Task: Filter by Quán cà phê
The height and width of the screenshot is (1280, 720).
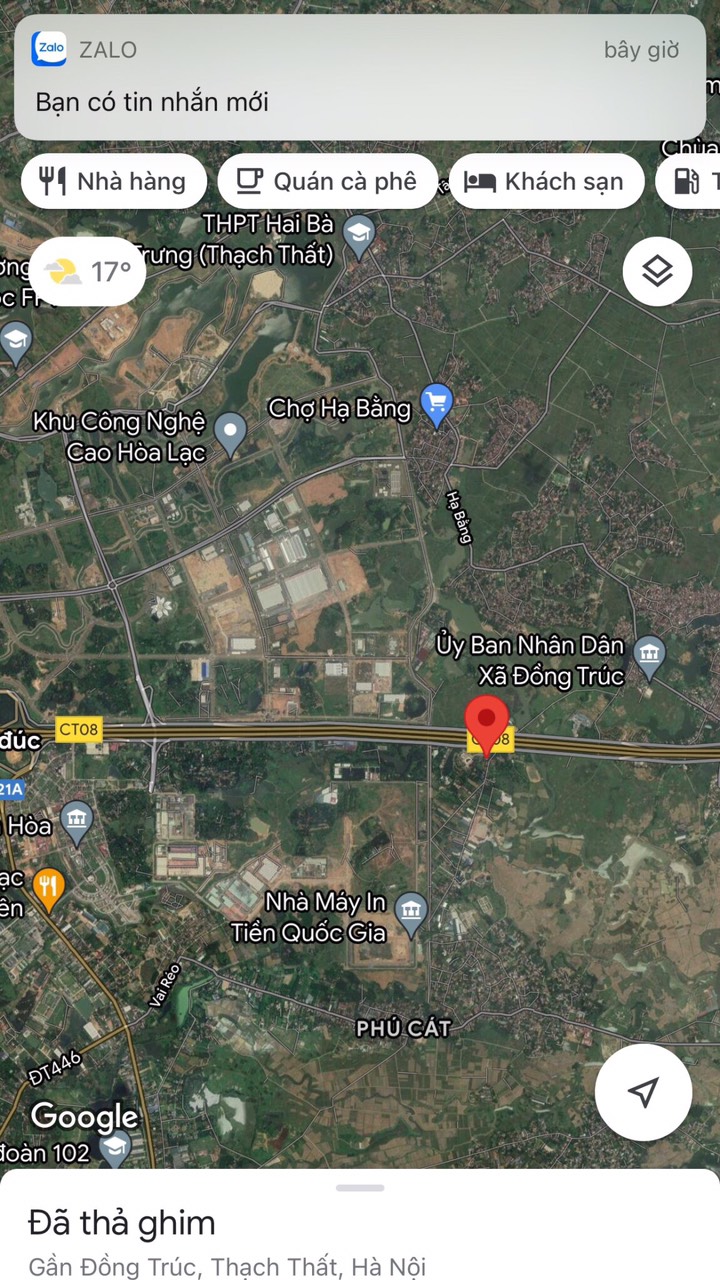Action: [327, 181]
